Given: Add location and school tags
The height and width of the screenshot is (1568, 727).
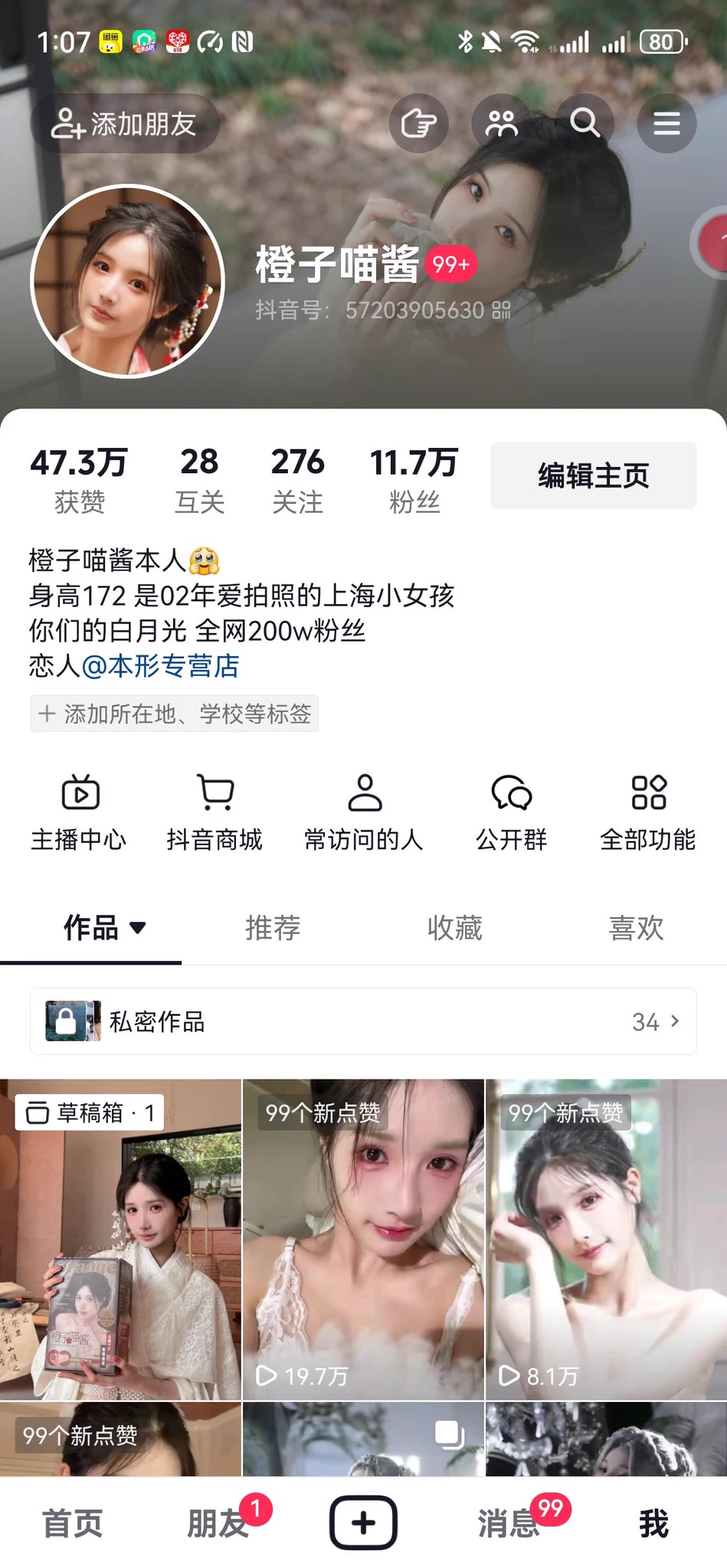Looking at the screenshot, I should click(x=175, y=714).
